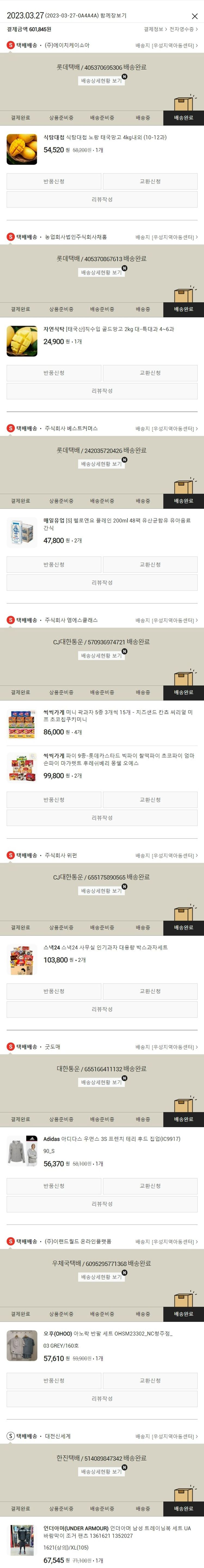
Task: Write review for 식탐대첩 mango
Action: click(102, 200)
